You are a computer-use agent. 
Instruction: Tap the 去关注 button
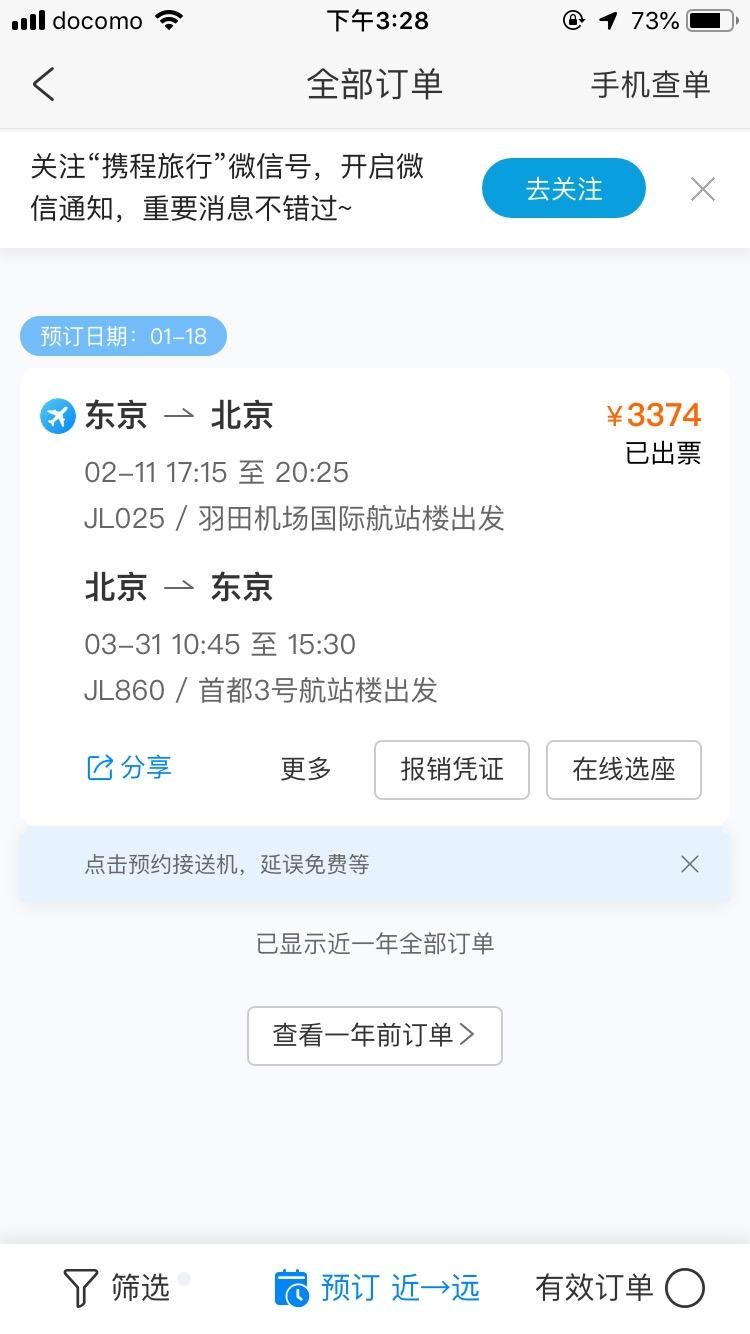pyautogui.click(x=563, y=188)
